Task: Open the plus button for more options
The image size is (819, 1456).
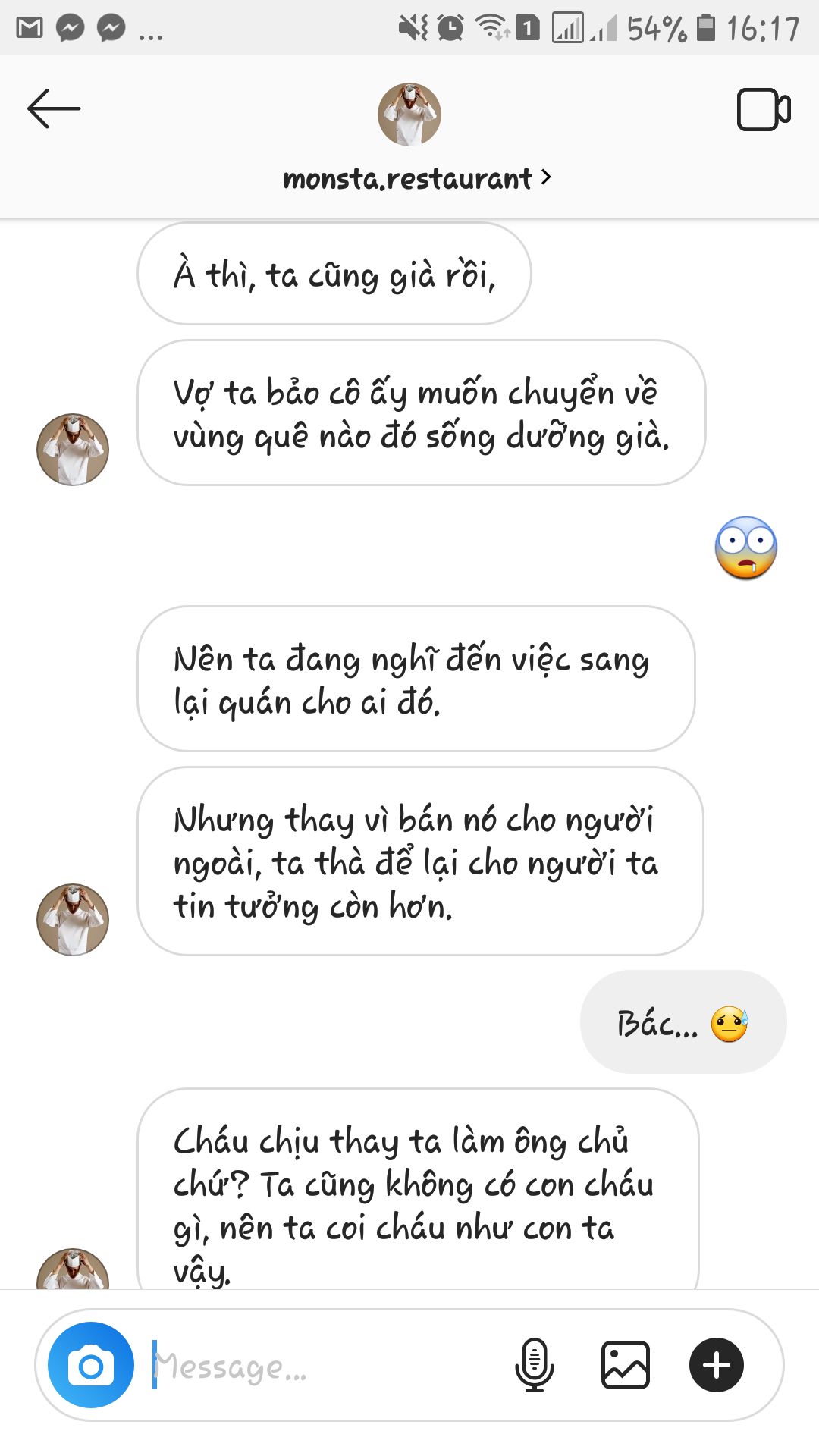Action: click(717, 1365)
